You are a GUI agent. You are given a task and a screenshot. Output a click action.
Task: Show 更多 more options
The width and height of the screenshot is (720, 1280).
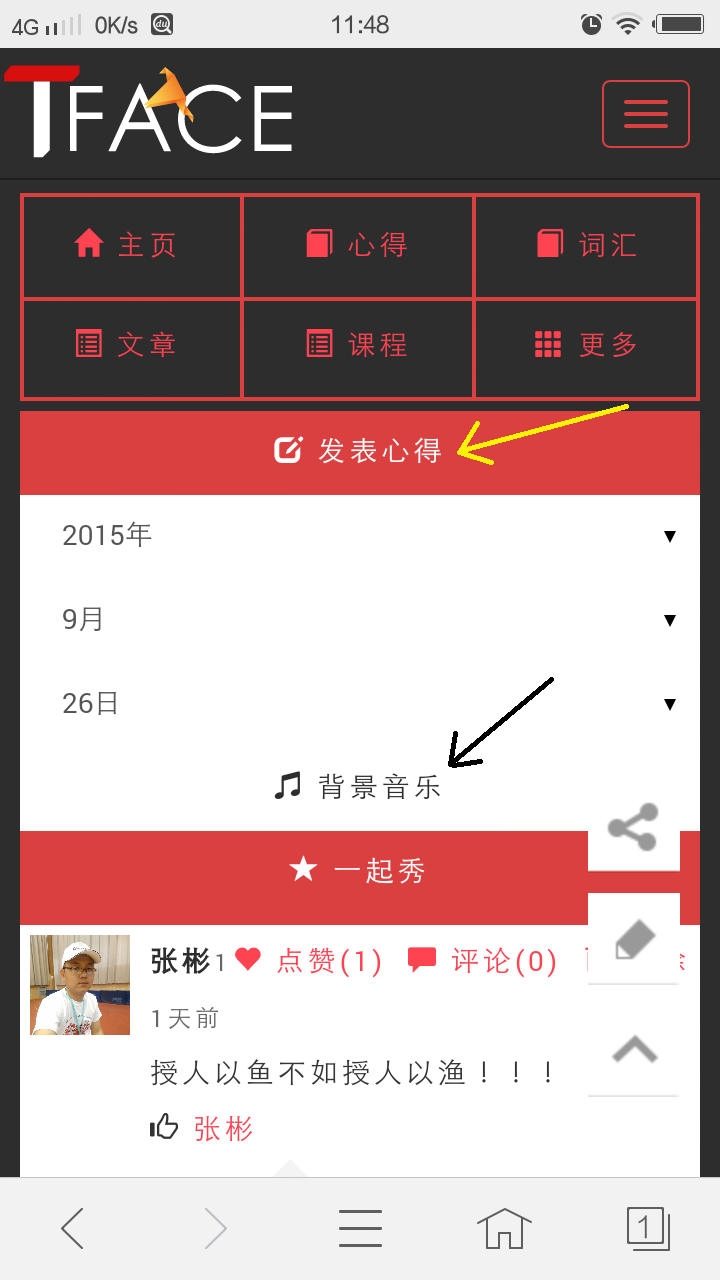[586, 345]
